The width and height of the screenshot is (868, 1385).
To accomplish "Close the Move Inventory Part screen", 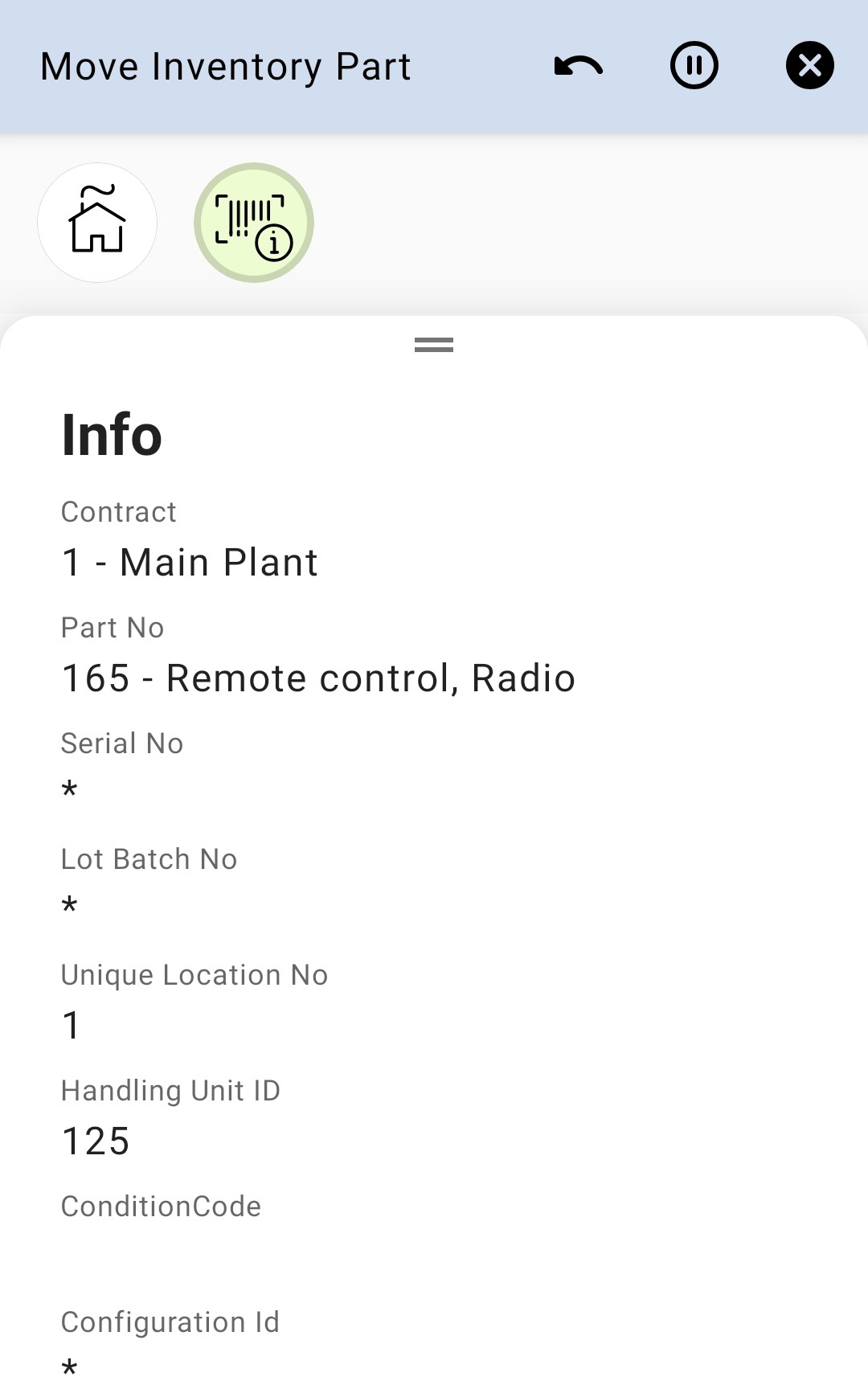I will tap(809, 66).
